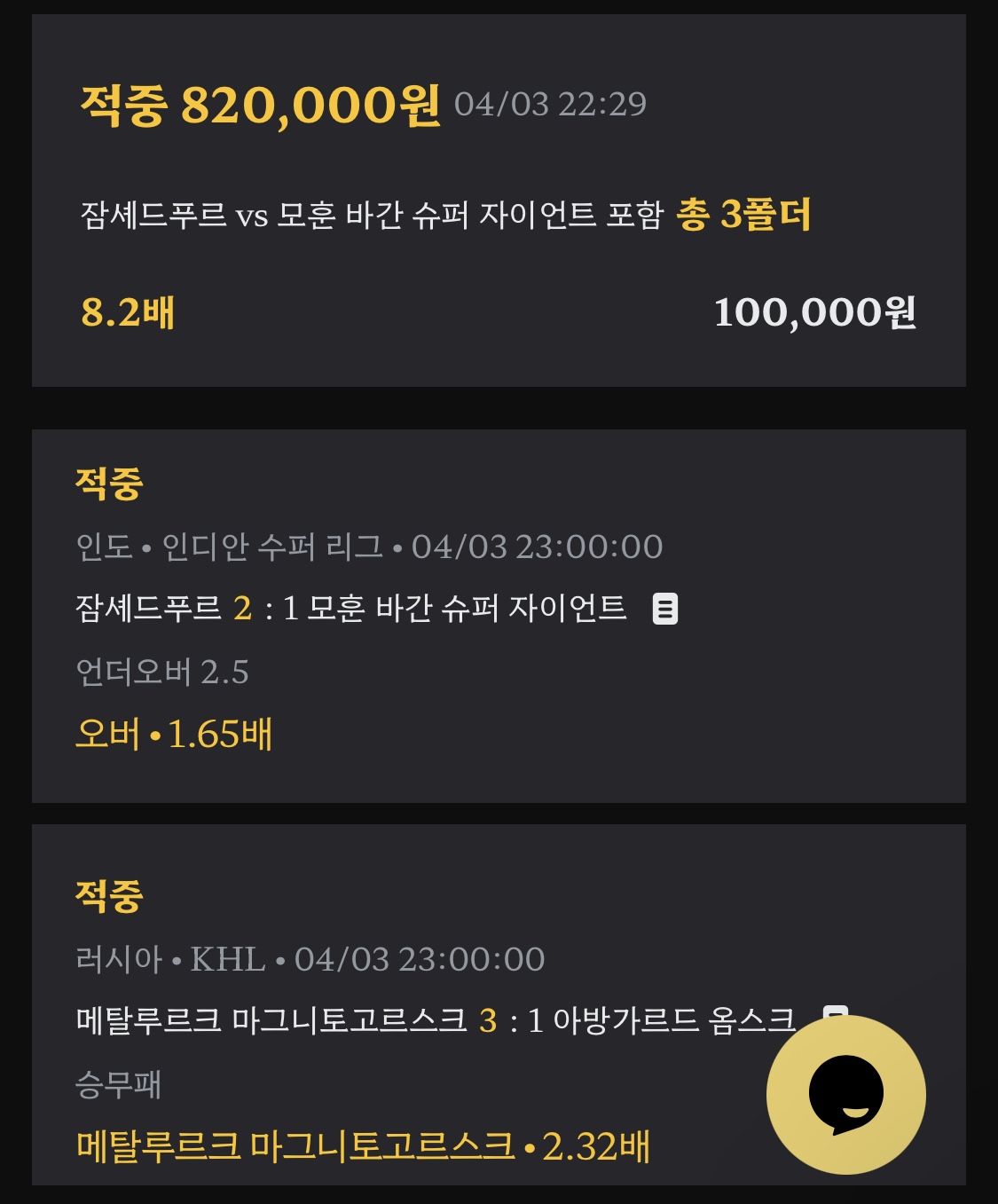Open match details icon for 잠셰드푸르 game
The image size is (998, 1204).
tap(665, 610)
